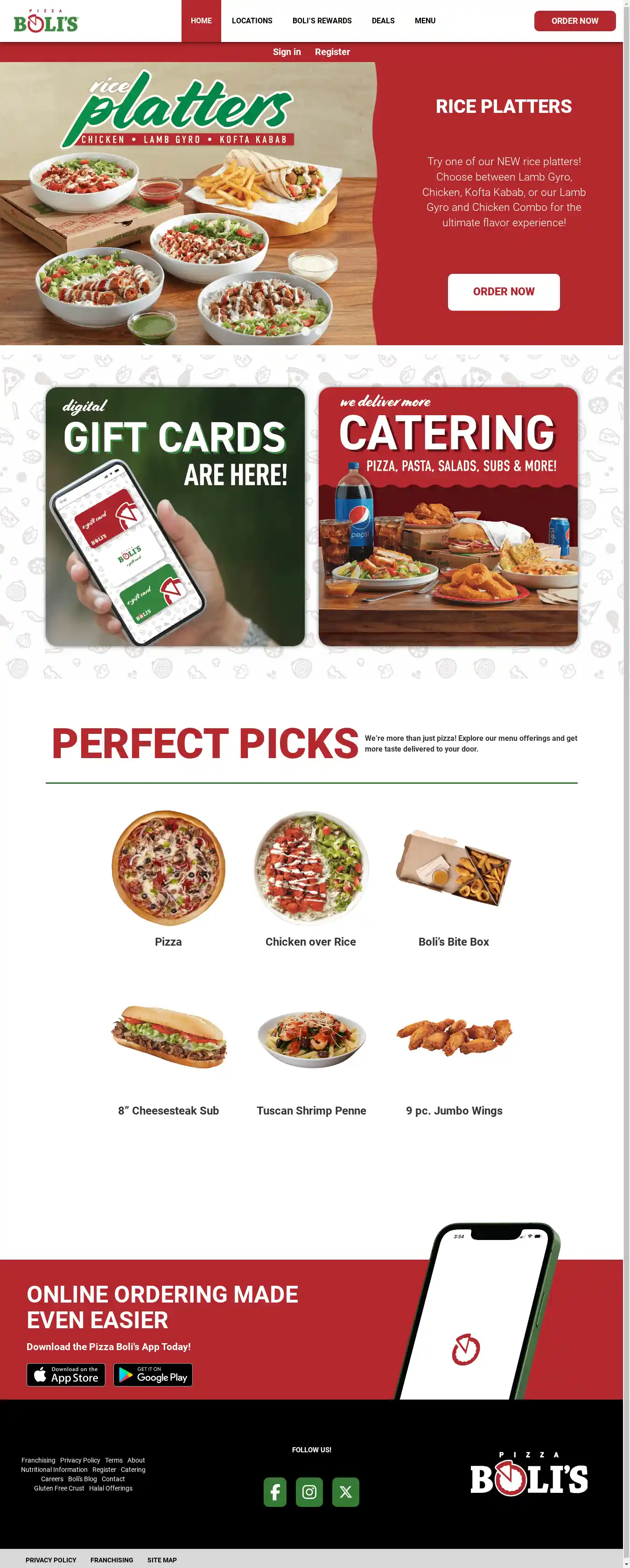Open the Register link
The width and height of the screenshot is (630, 1568).
click(332, 52)
